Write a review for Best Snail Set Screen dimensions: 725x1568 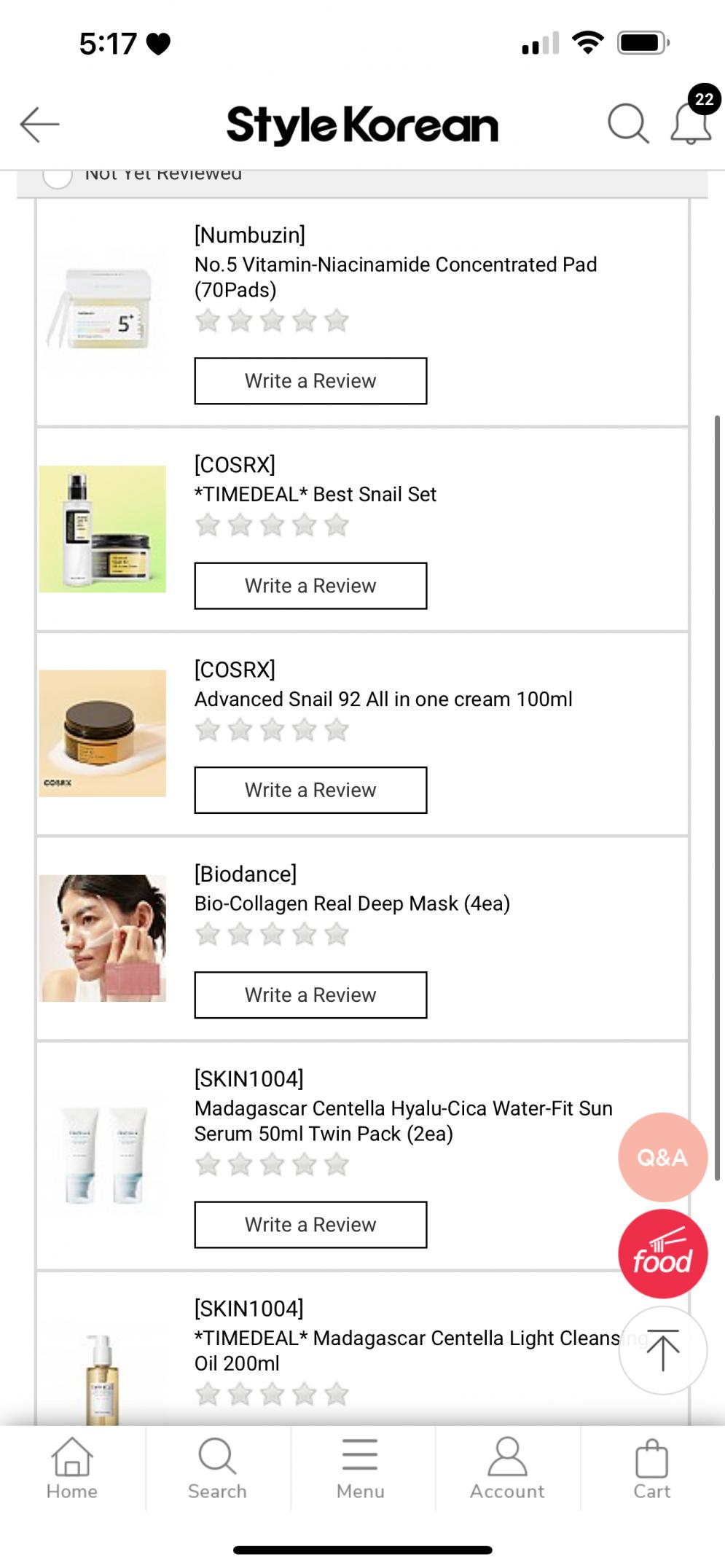[x=310, y=586]
